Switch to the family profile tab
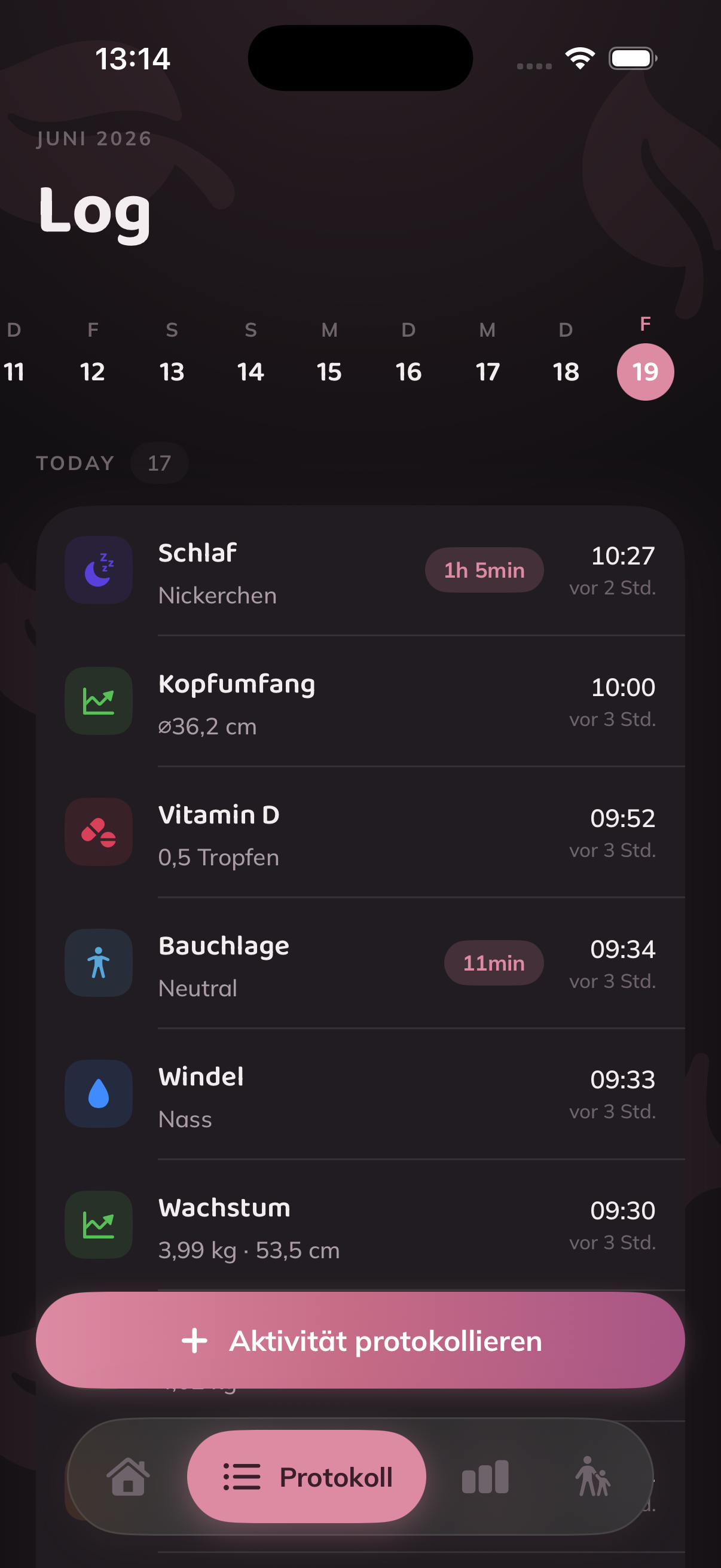Screen dimensions: 721x1568 592,1477
